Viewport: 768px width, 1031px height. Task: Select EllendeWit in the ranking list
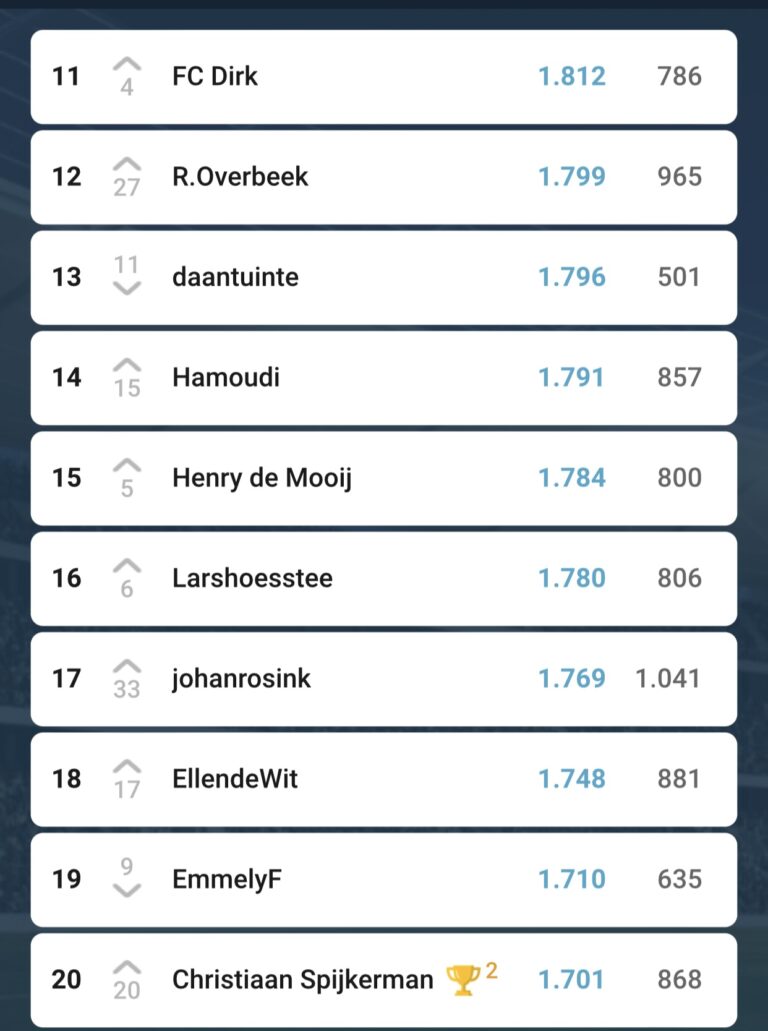[235, 779]
